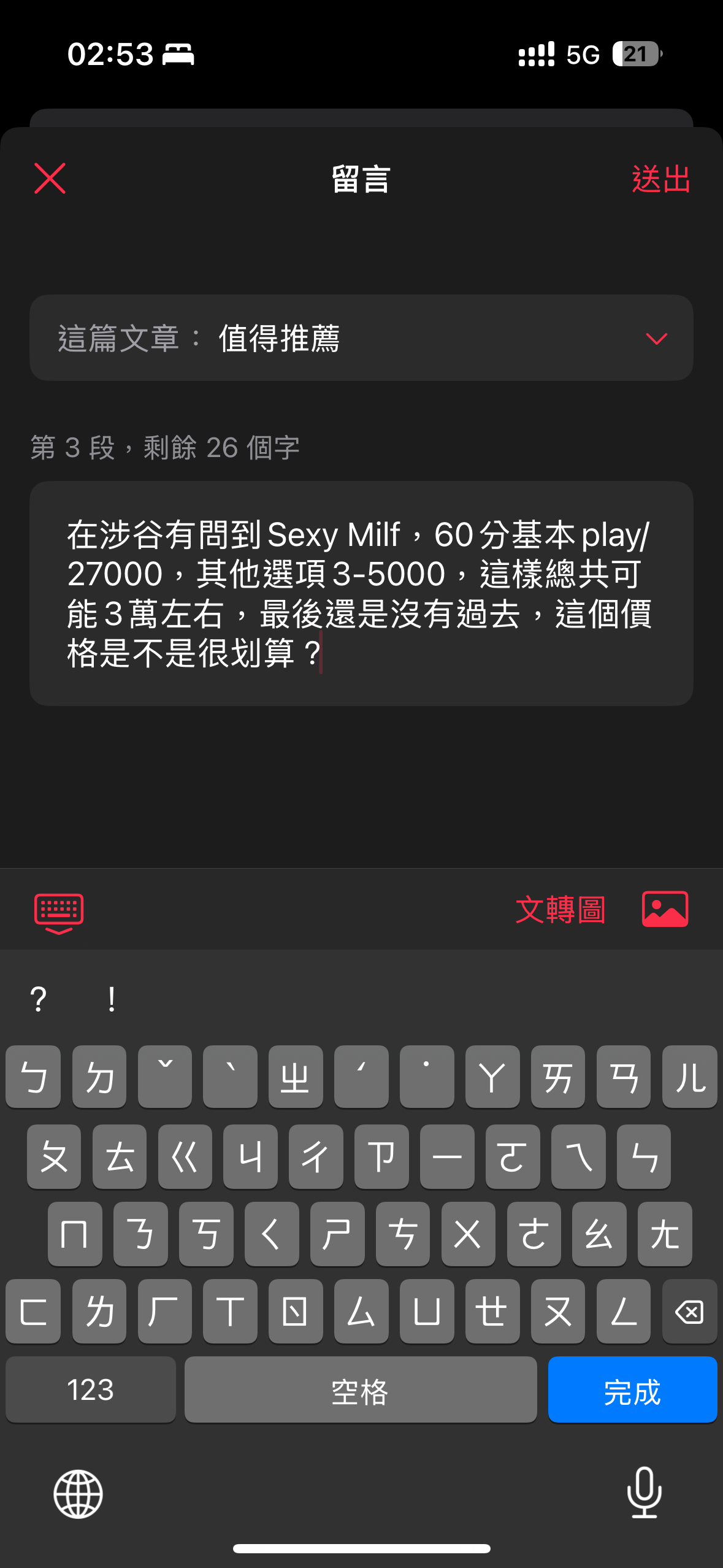Tap inside the comment text box
The height and width of the screenshot is (1568, 723).
[361, 593]
